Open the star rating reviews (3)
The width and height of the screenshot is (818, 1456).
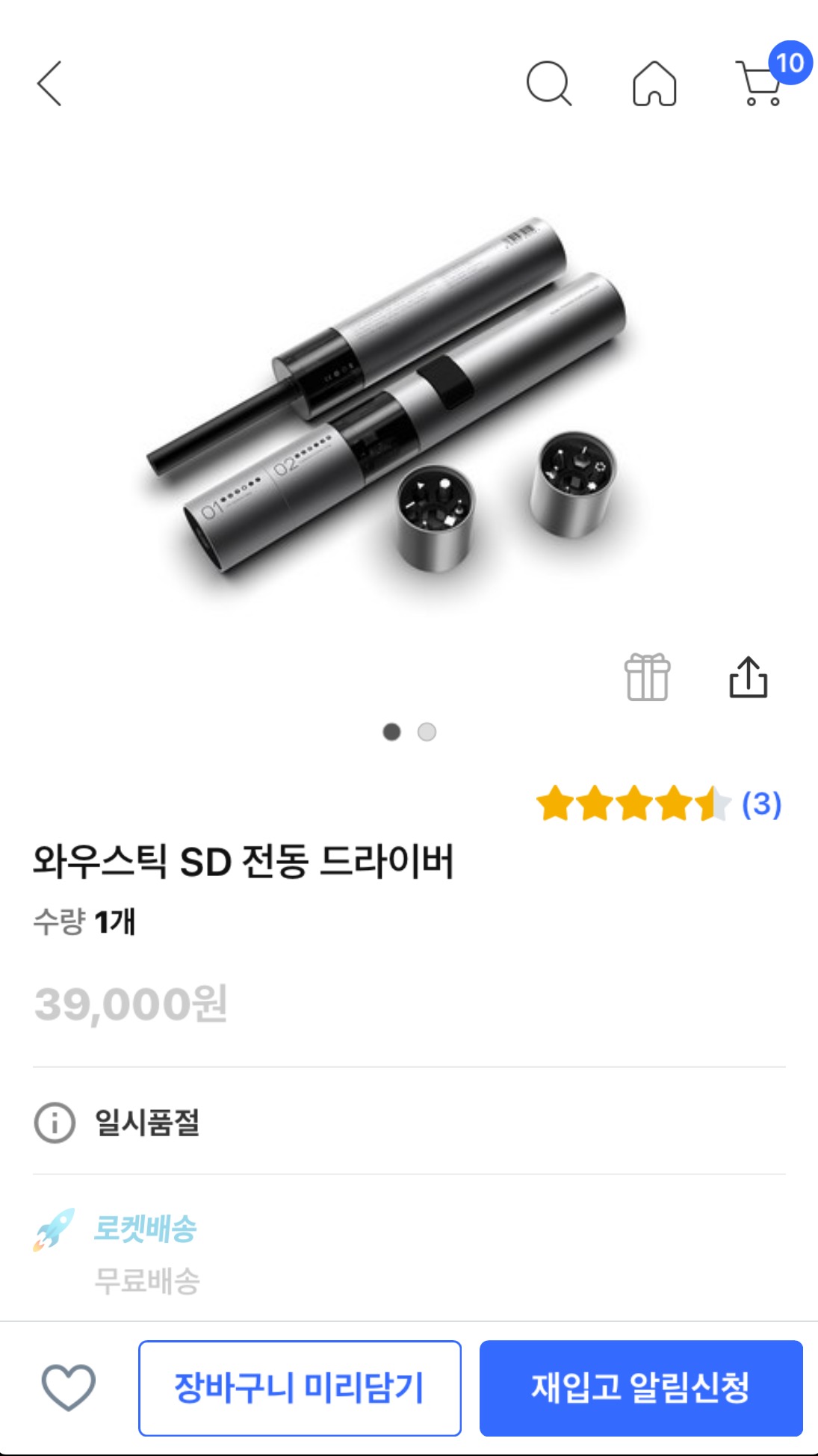[x=657, y=803]
